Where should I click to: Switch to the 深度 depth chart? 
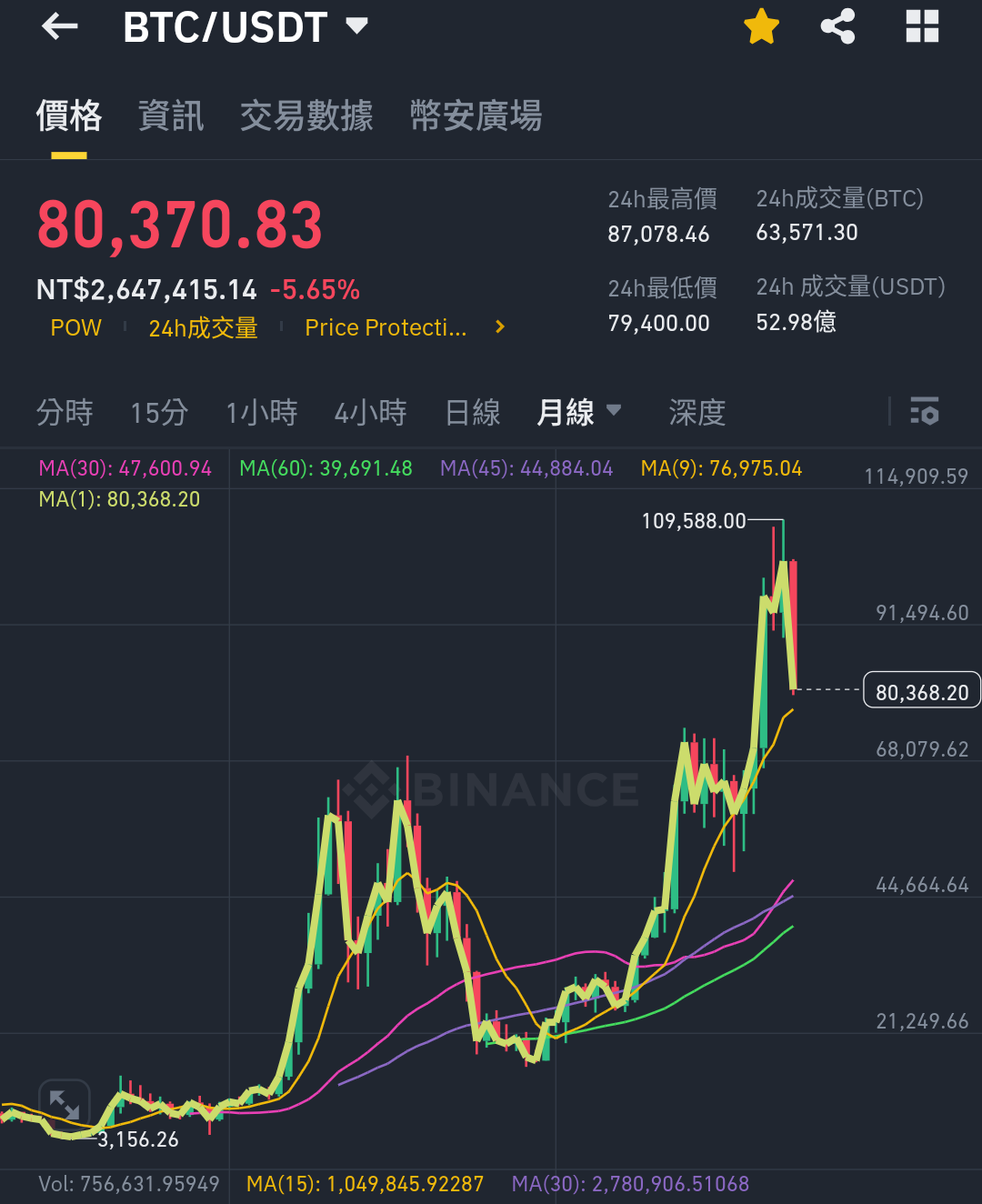[697, 413]
